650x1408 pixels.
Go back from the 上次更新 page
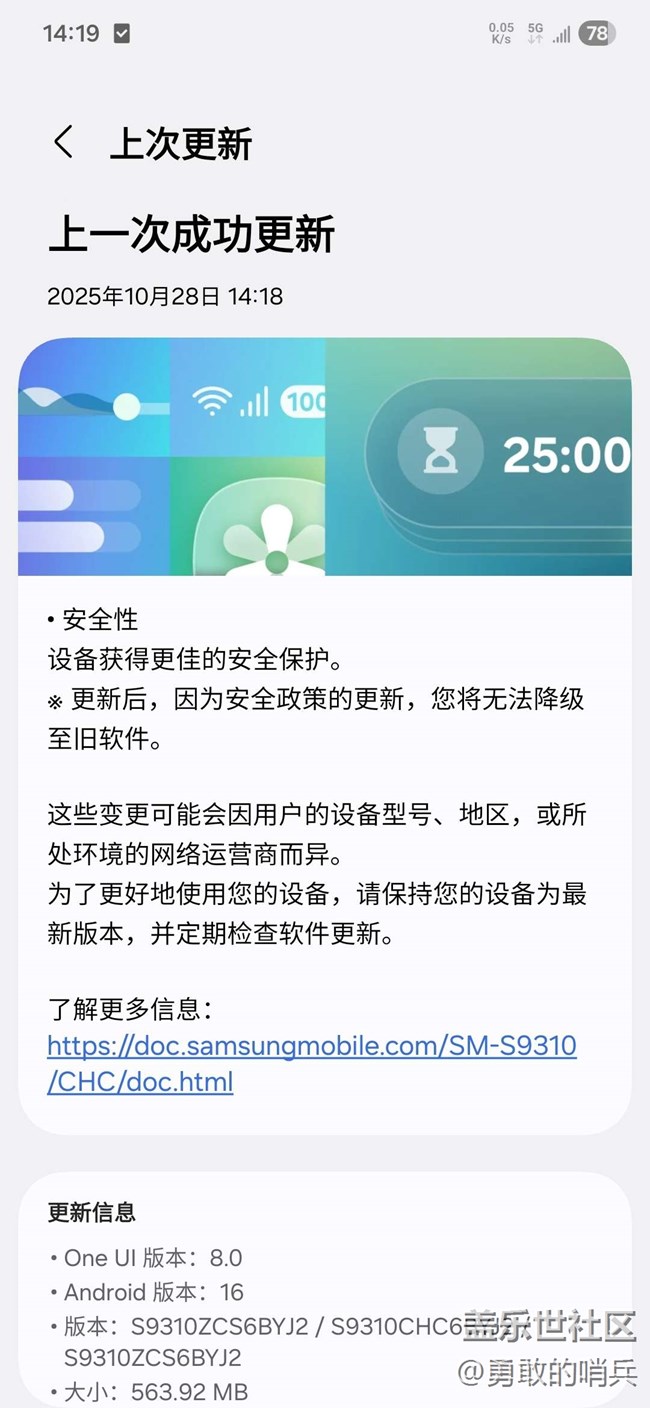tap(64, 143)
